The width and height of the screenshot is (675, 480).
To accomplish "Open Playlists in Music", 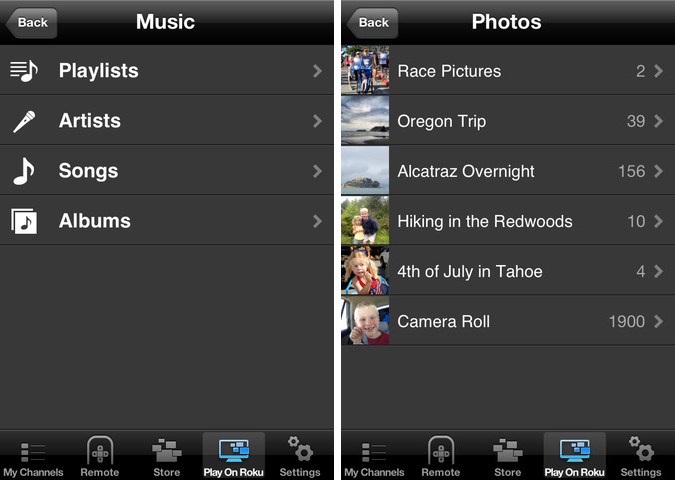I will pos(166,71).
